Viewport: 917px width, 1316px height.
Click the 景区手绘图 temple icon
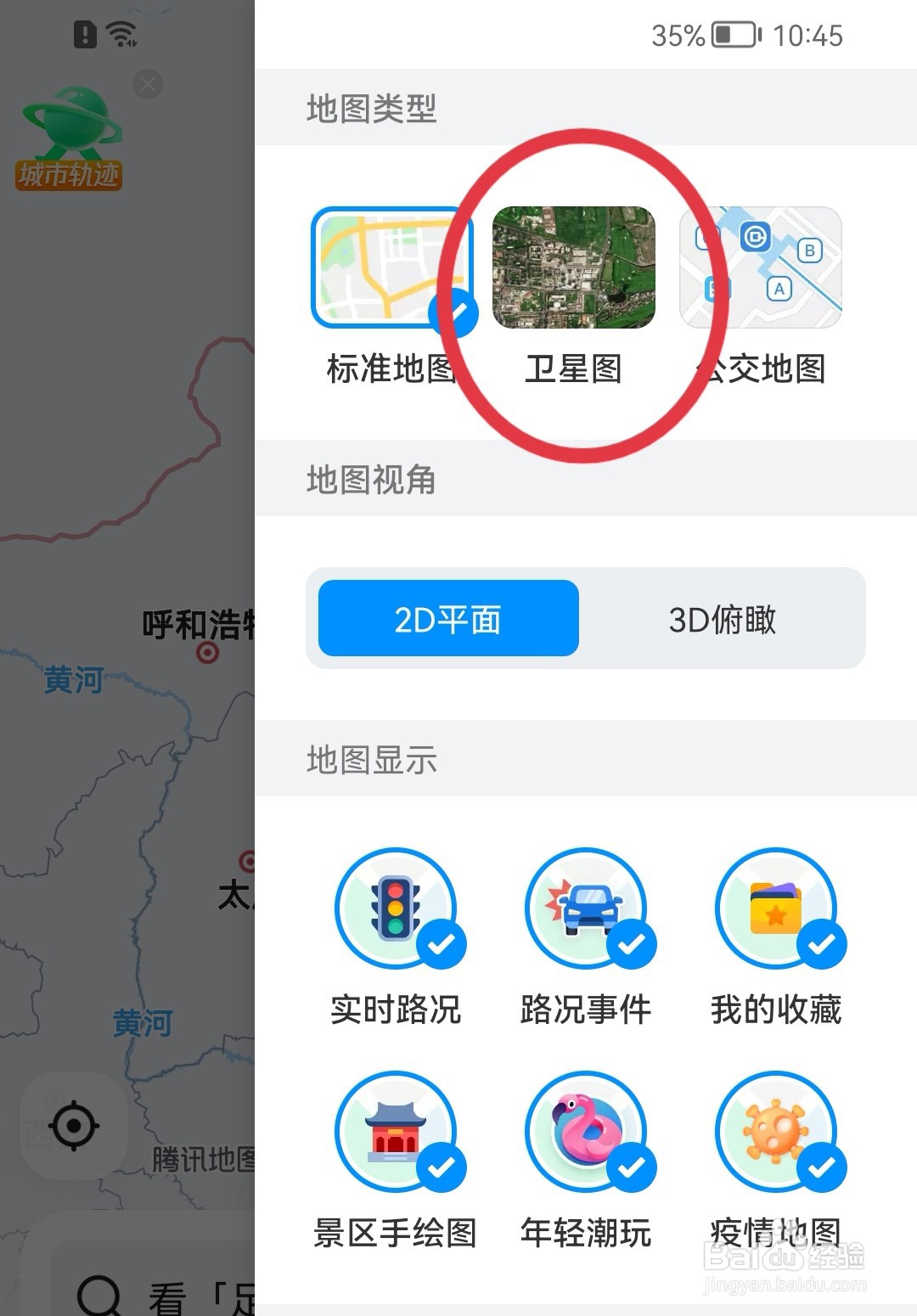[x=395, y=1133]
